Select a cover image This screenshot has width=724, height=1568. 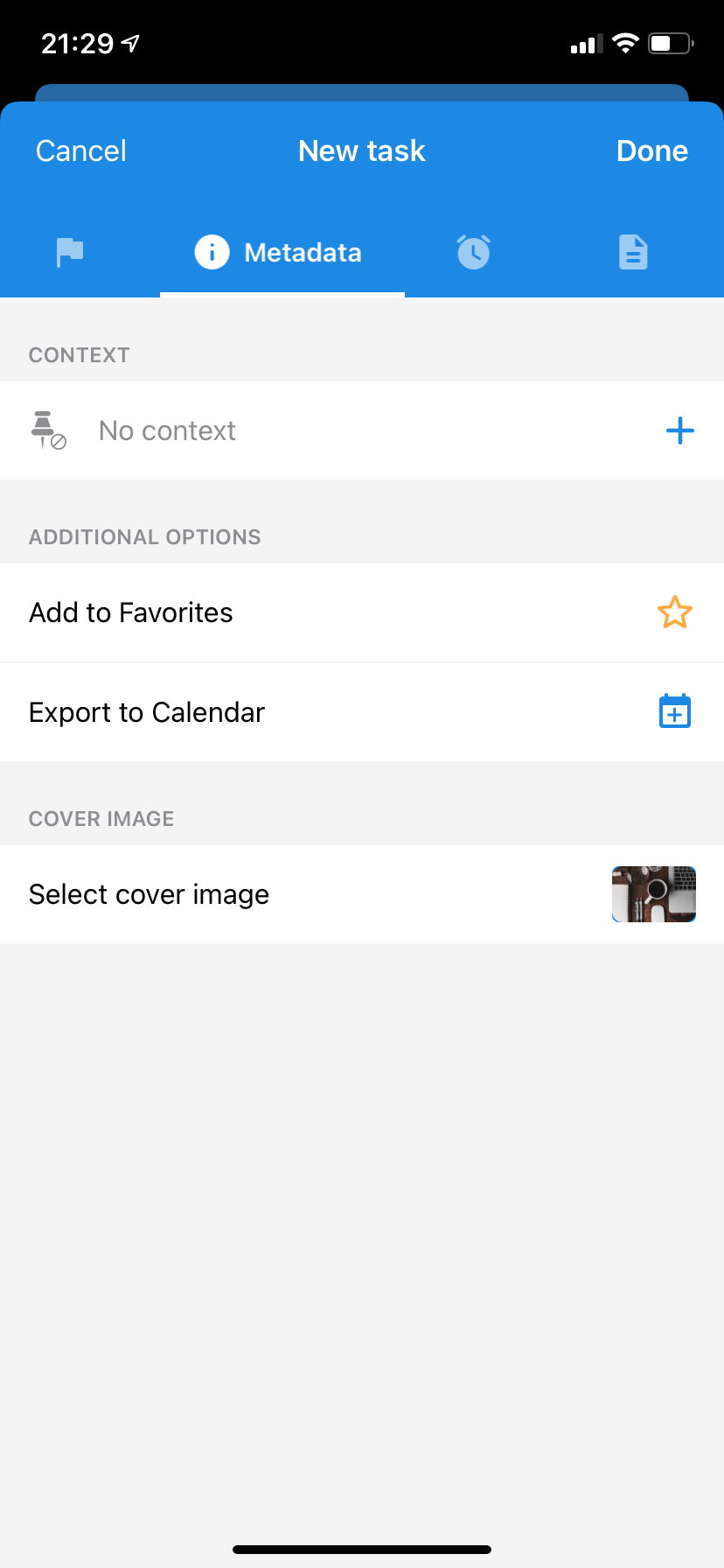click(653, 894)
